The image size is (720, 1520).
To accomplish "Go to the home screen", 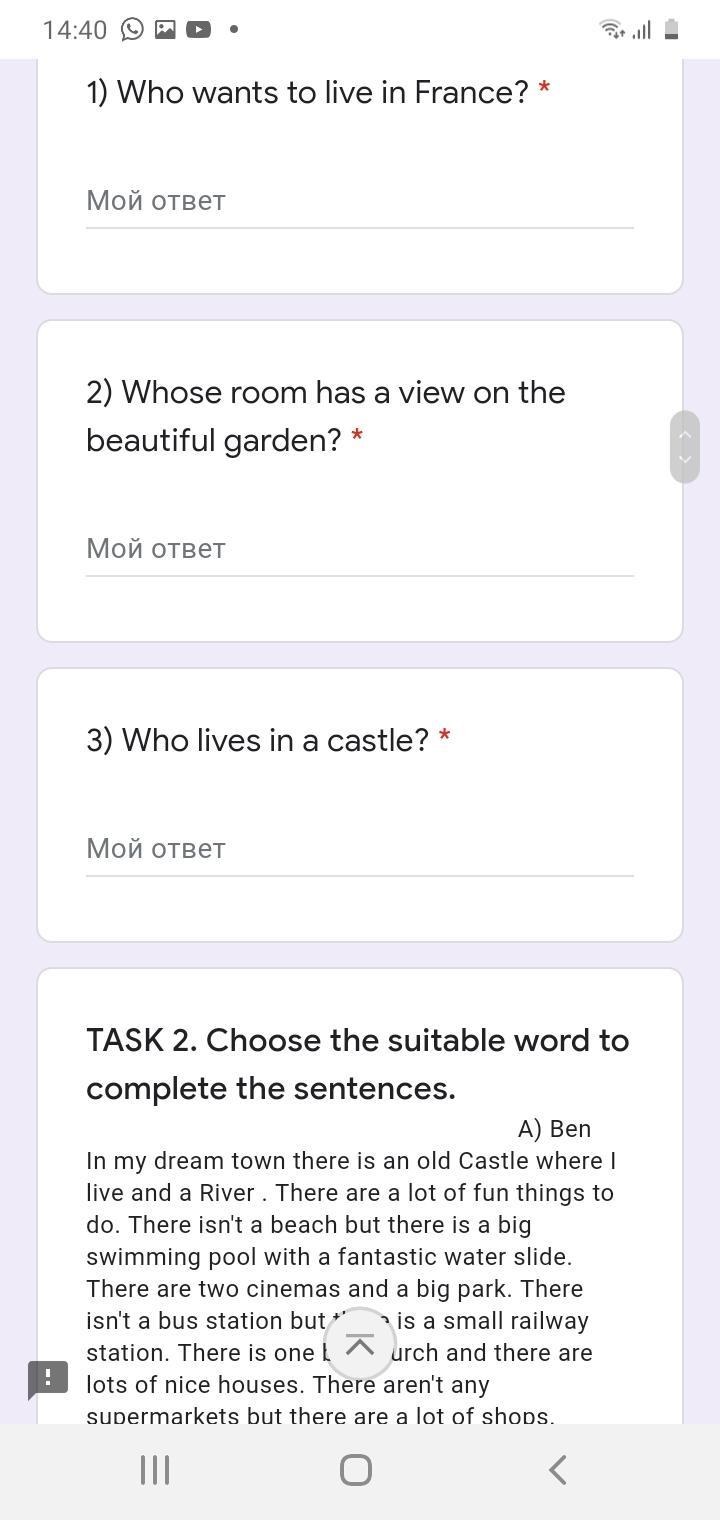I will [x=356, y=1470].
